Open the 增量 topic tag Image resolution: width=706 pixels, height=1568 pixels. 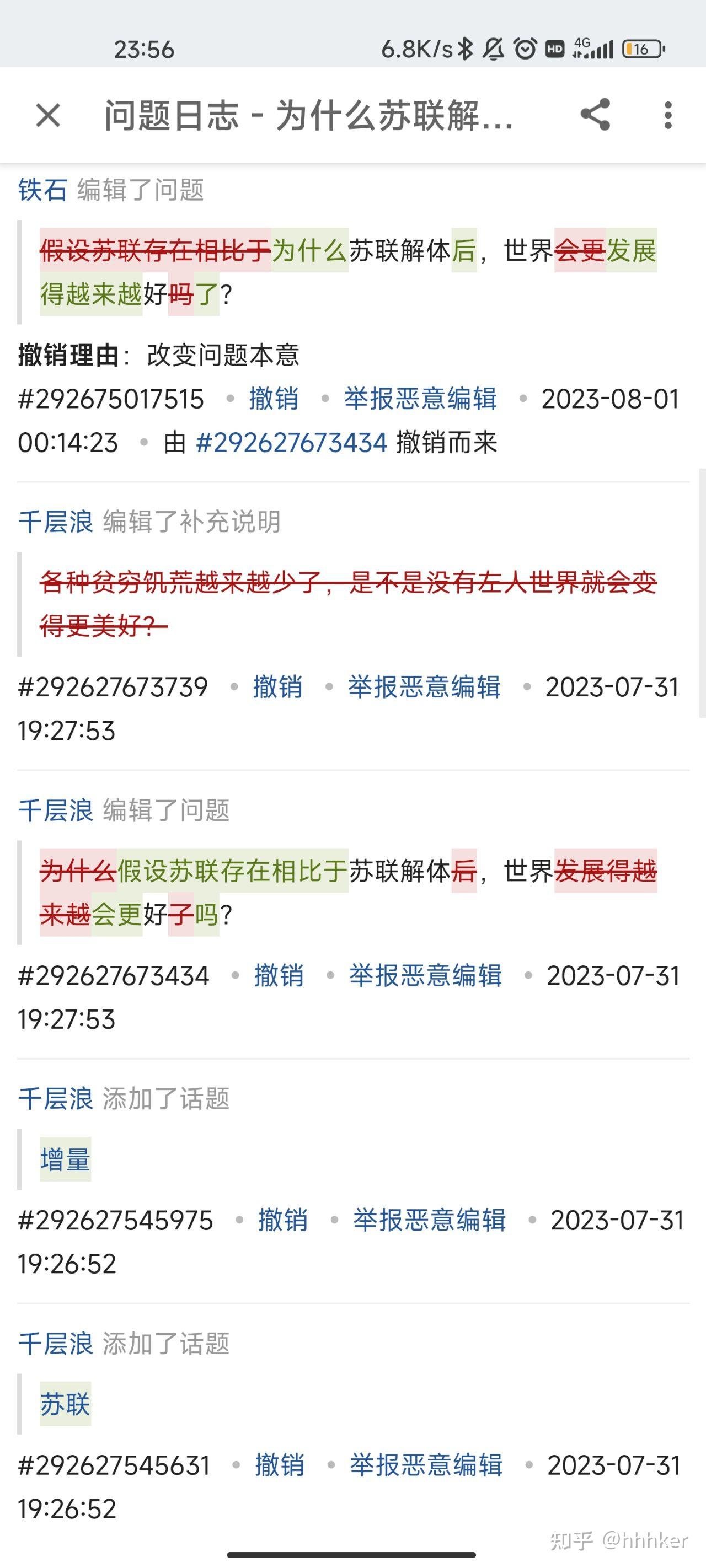click(65, 1159)
